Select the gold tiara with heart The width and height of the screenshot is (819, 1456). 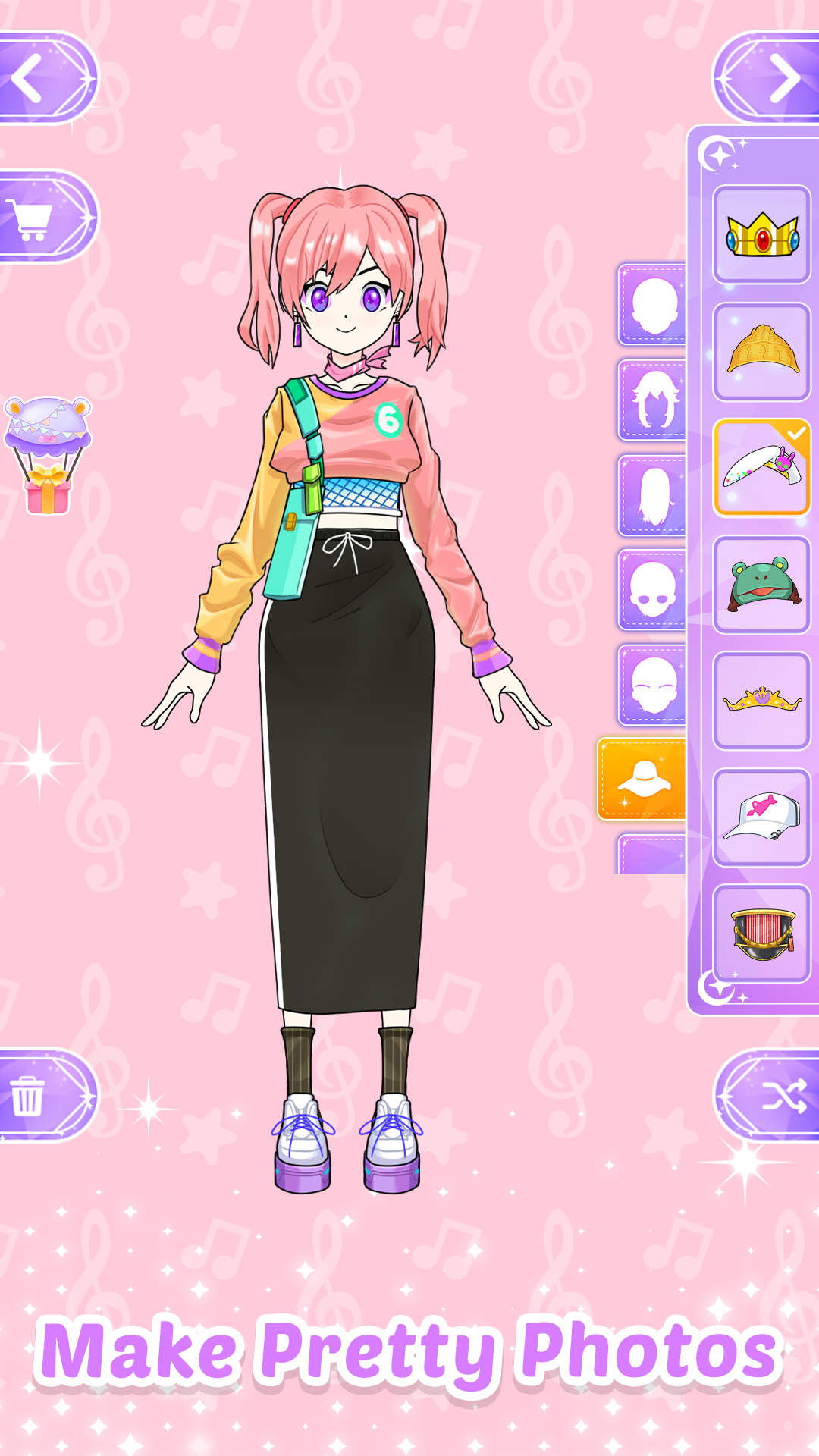tap(762, 701)
